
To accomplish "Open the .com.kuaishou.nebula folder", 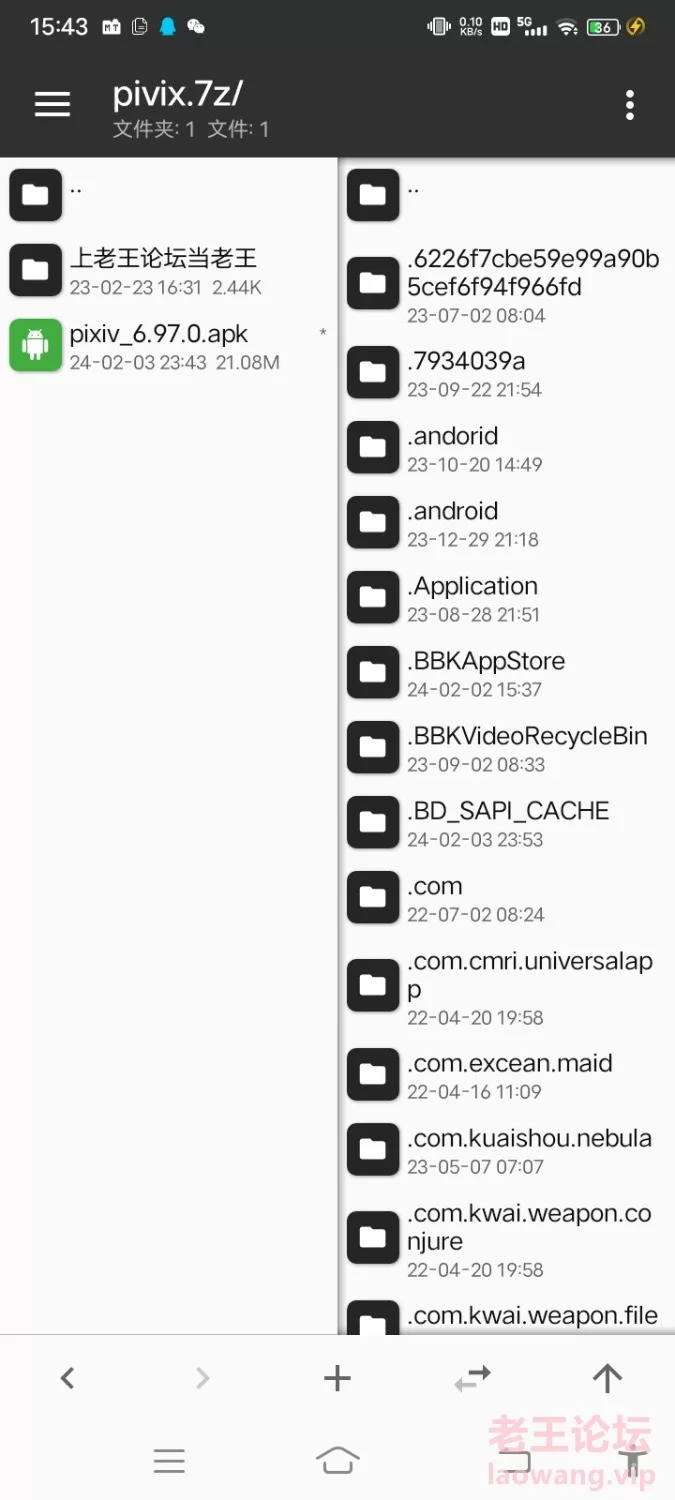I will point(505,1150).
